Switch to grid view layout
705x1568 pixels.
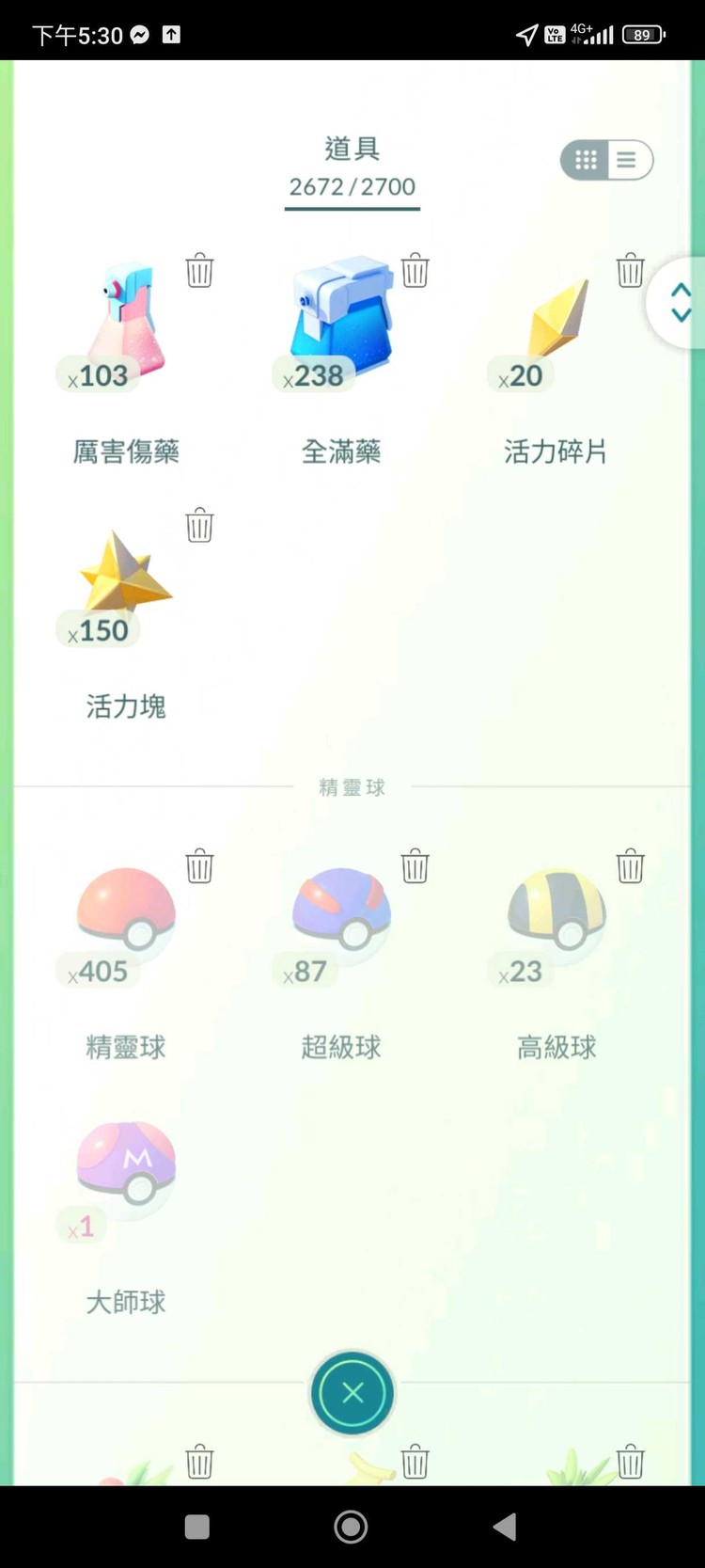click(x=586, y=159)
